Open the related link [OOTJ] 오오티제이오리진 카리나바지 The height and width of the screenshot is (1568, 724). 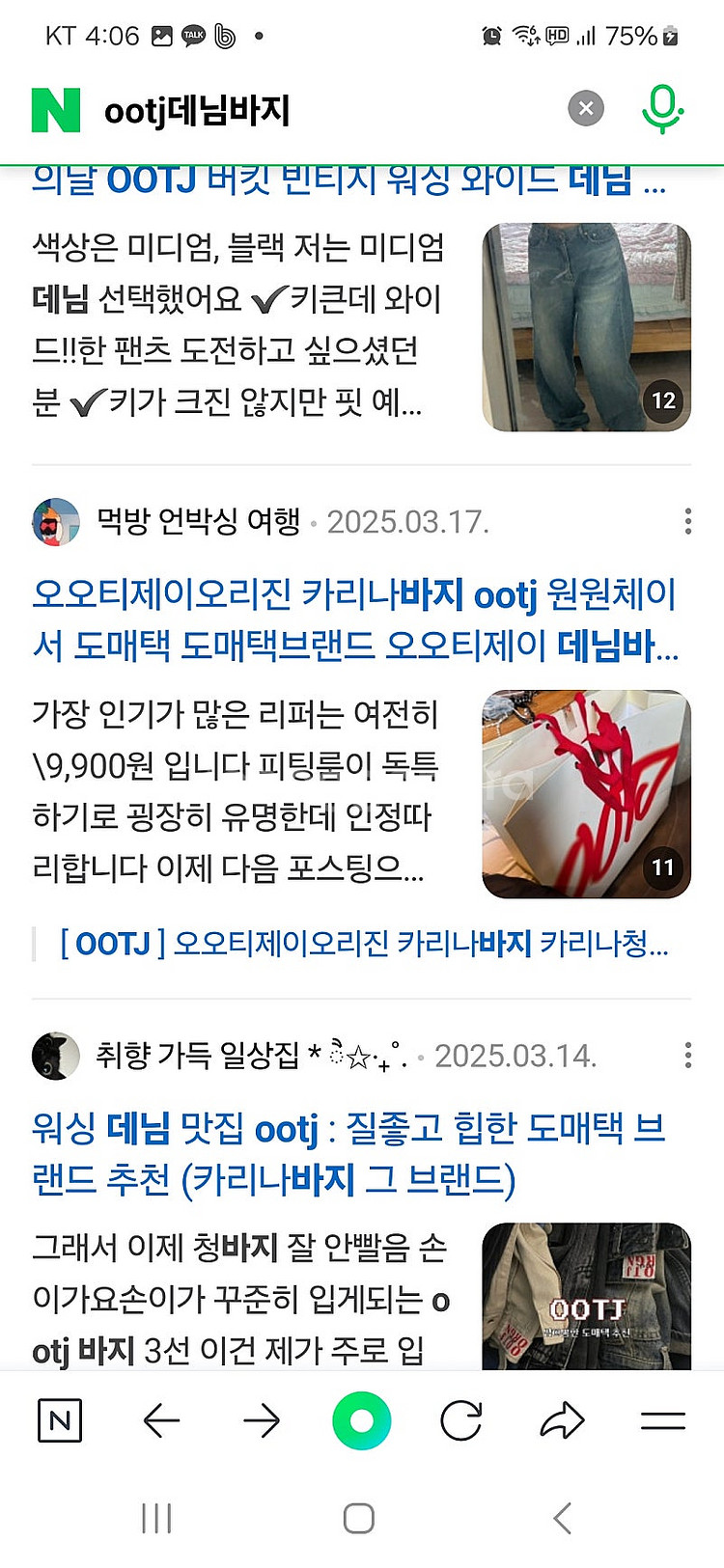click(364, 944)
